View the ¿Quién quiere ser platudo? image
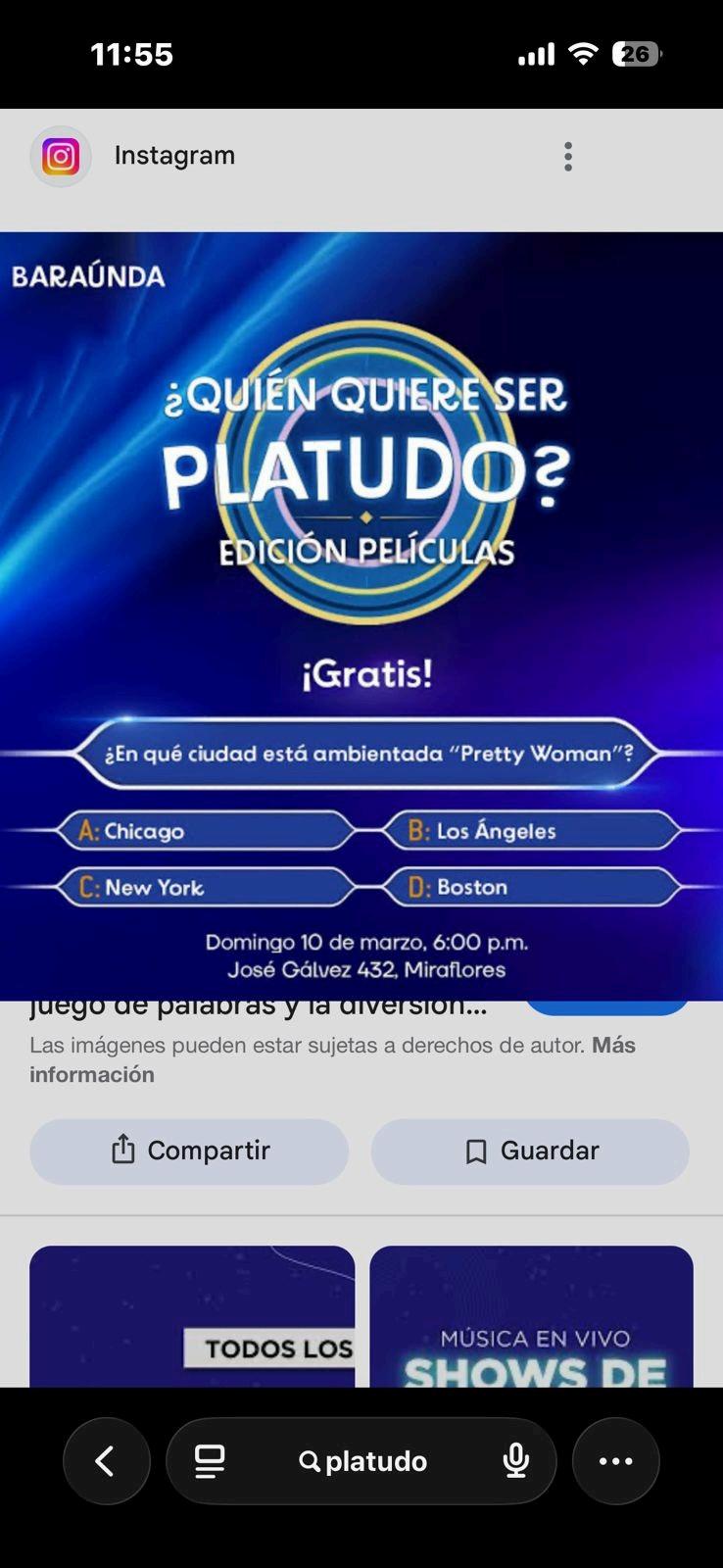723x1568 pixels. click(361, 615)
